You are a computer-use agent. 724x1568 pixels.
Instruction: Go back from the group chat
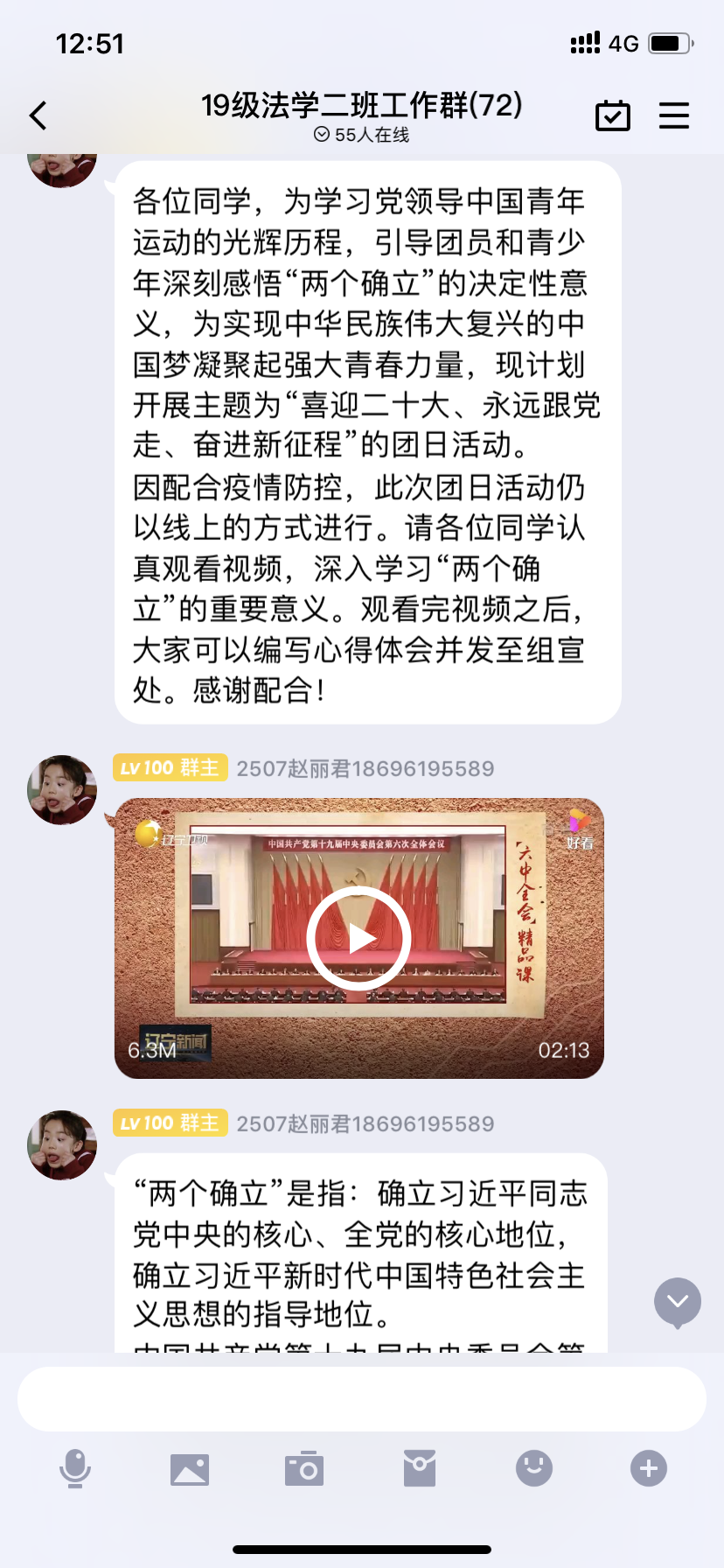(38, 115)
